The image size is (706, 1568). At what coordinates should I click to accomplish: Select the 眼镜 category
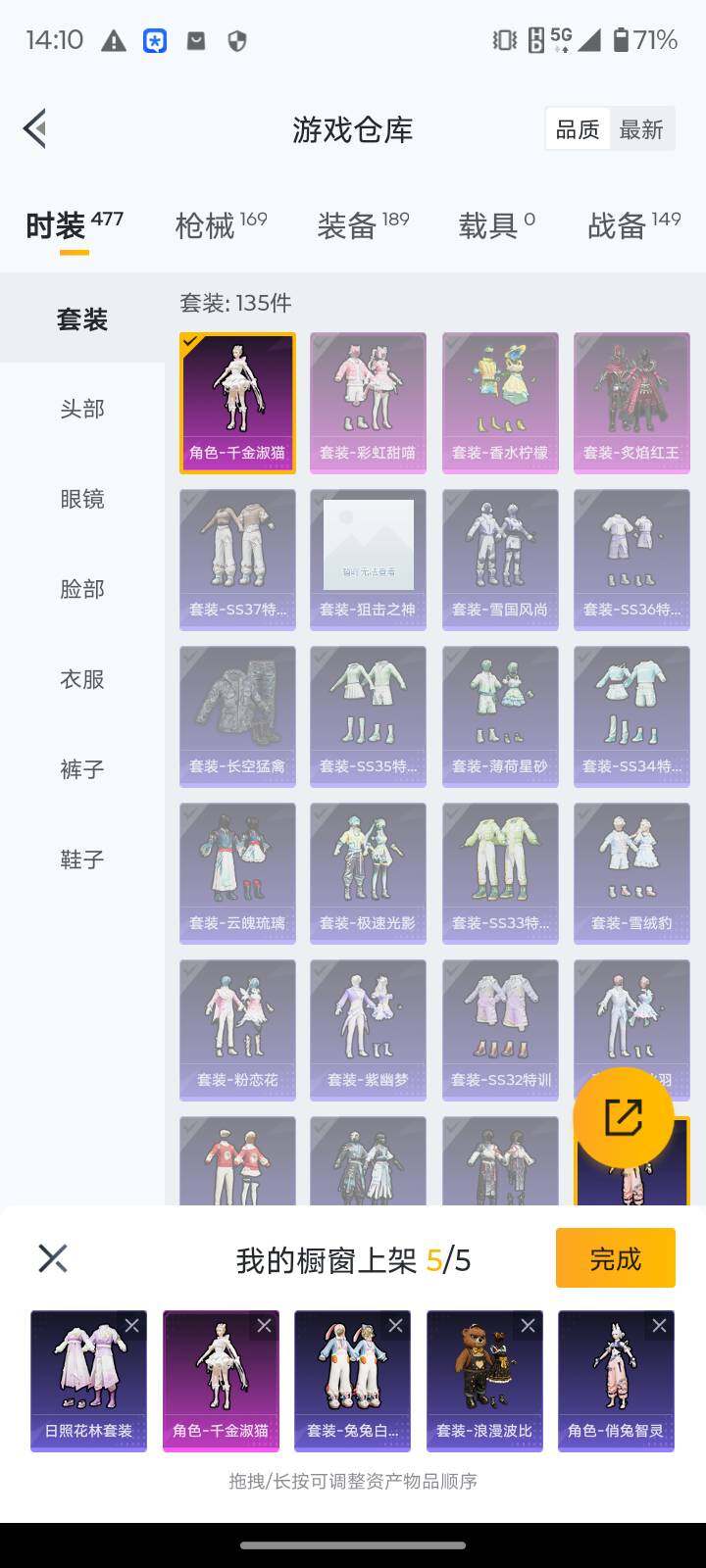coord(82,499)
